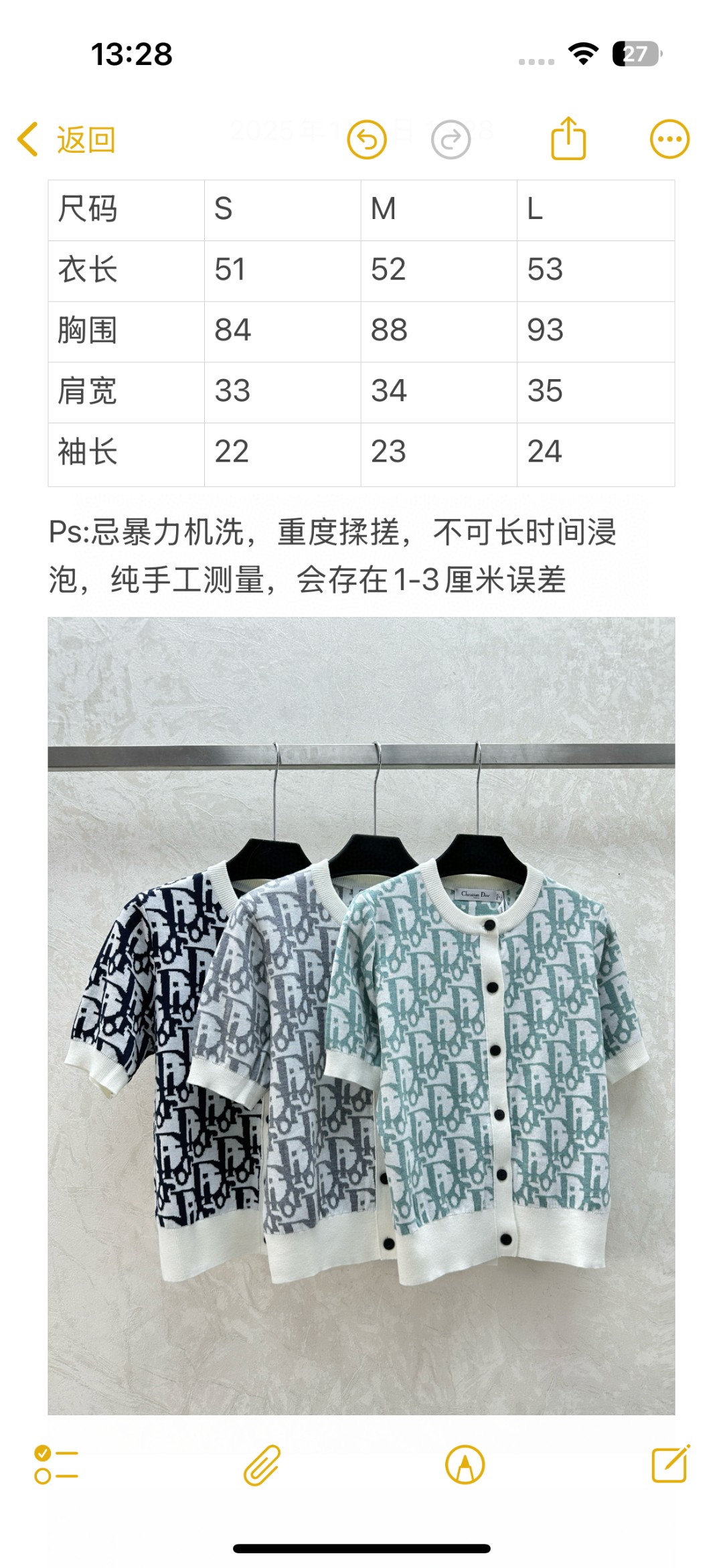Go back via 返回 button
The image size is (723, 1568).
click(67, 140)
